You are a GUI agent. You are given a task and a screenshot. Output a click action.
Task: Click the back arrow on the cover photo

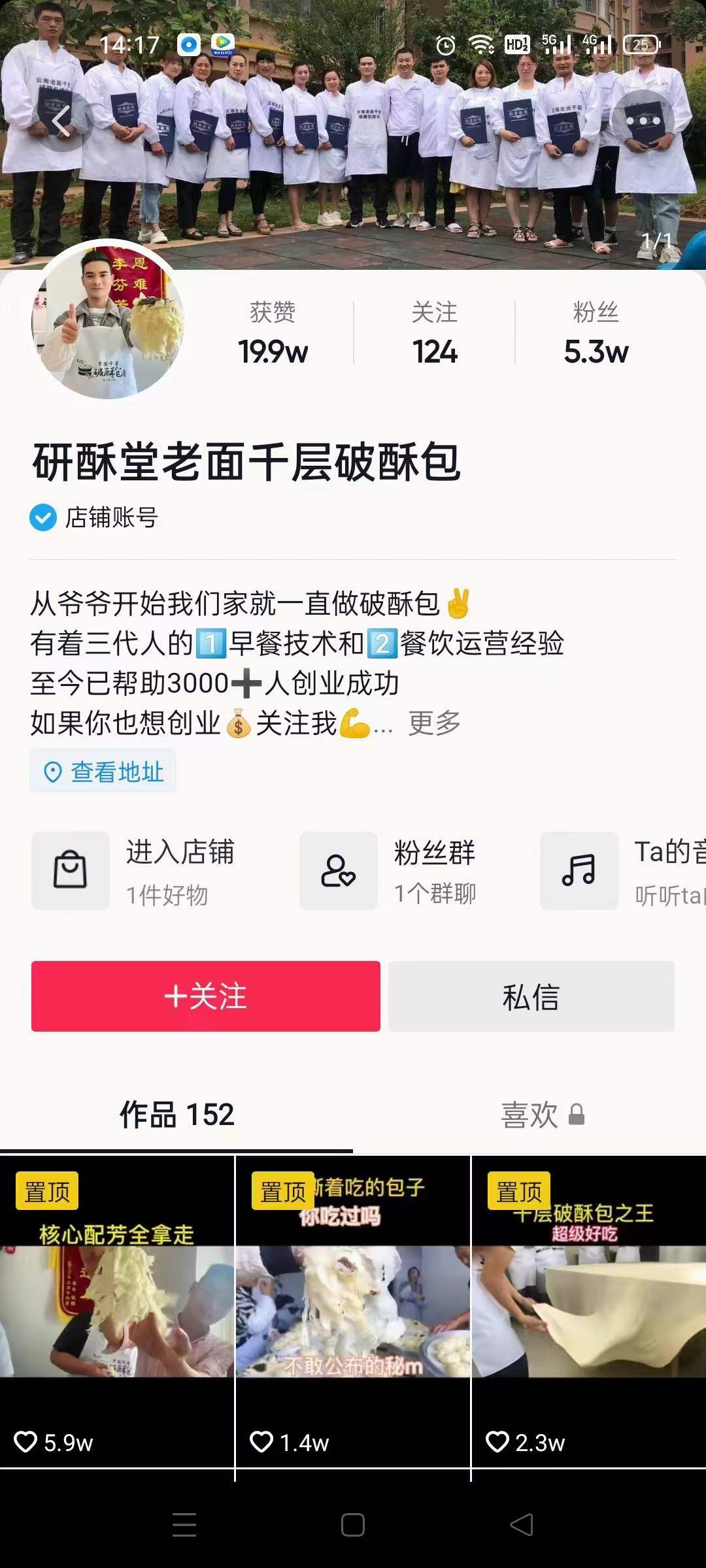click(x=61, y=120)
